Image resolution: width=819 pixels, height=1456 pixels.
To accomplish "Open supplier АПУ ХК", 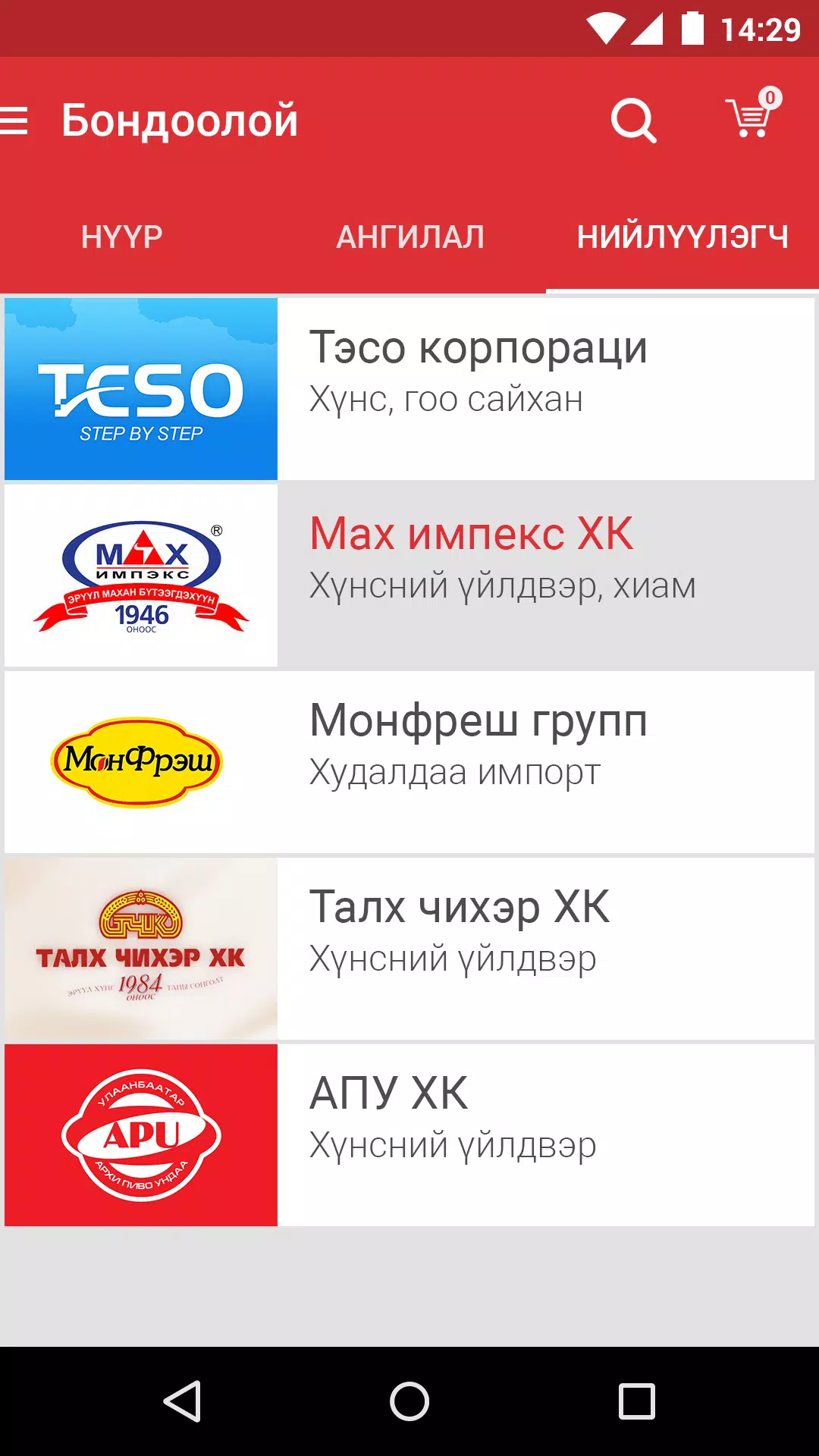I will [409, 1135].
